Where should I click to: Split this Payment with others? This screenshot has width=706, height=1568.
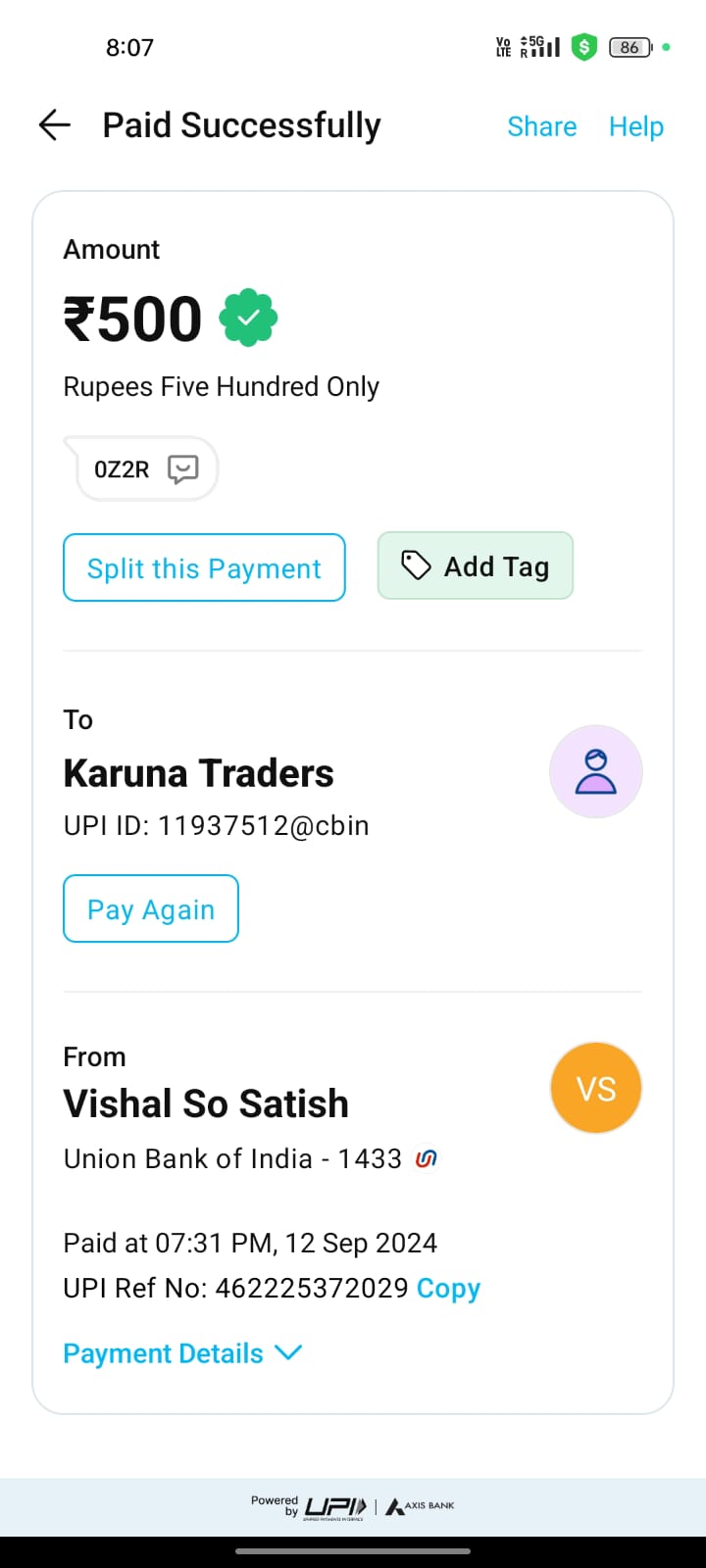click(204, 567)
